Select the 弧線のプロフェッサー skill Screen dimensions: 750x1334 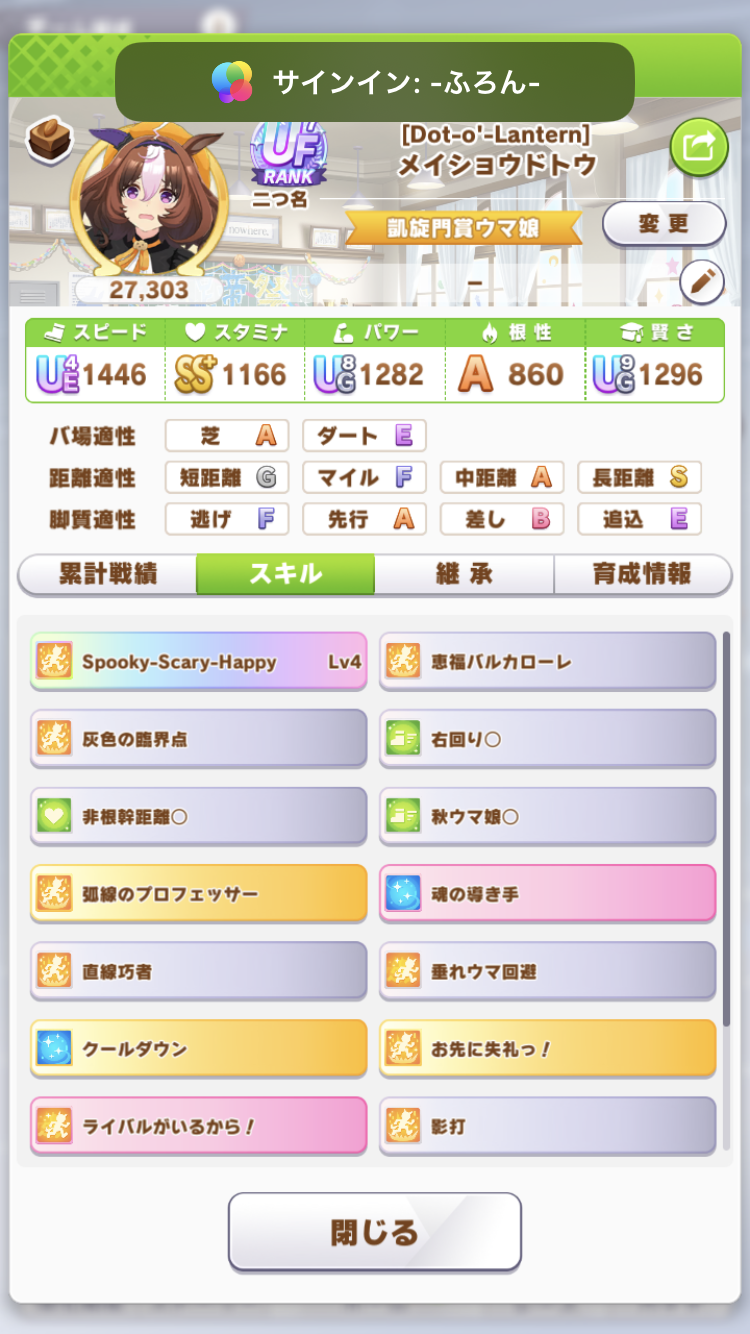198,893
